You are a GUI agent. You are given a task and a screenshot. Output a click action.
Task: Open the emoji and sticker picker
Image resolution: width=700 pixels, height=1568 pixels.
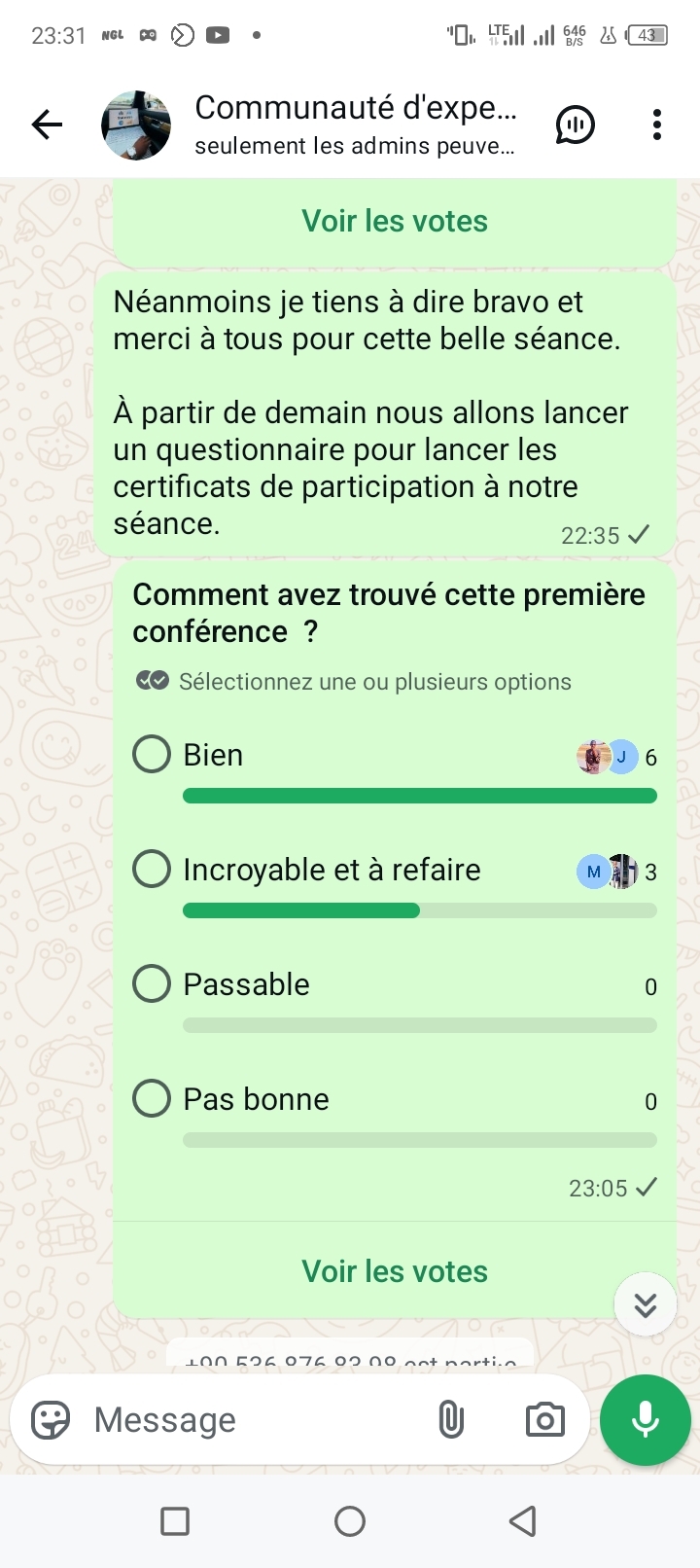[51, 1420]
